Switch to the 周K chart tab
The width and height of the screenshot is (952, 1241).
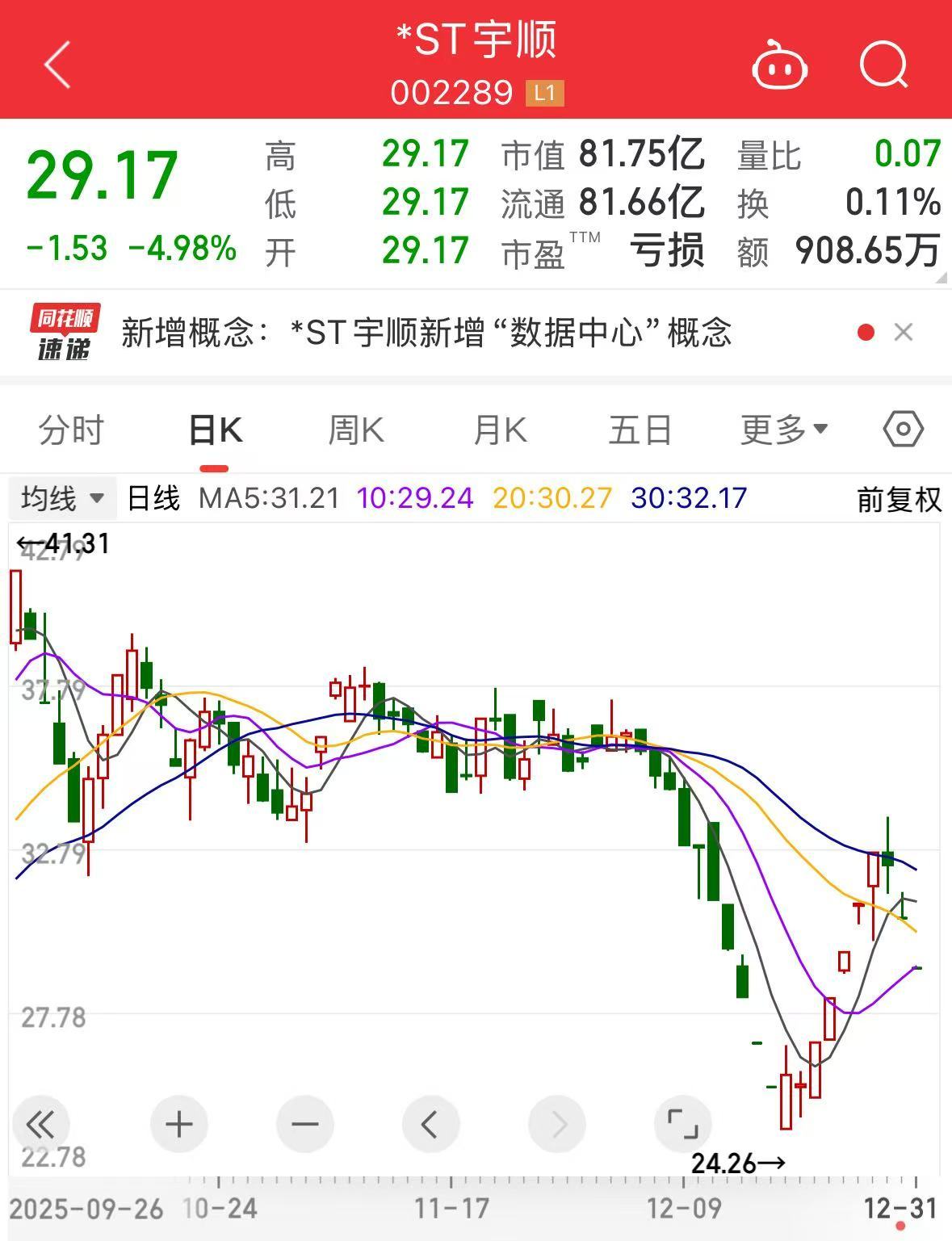tap(356, 430)
